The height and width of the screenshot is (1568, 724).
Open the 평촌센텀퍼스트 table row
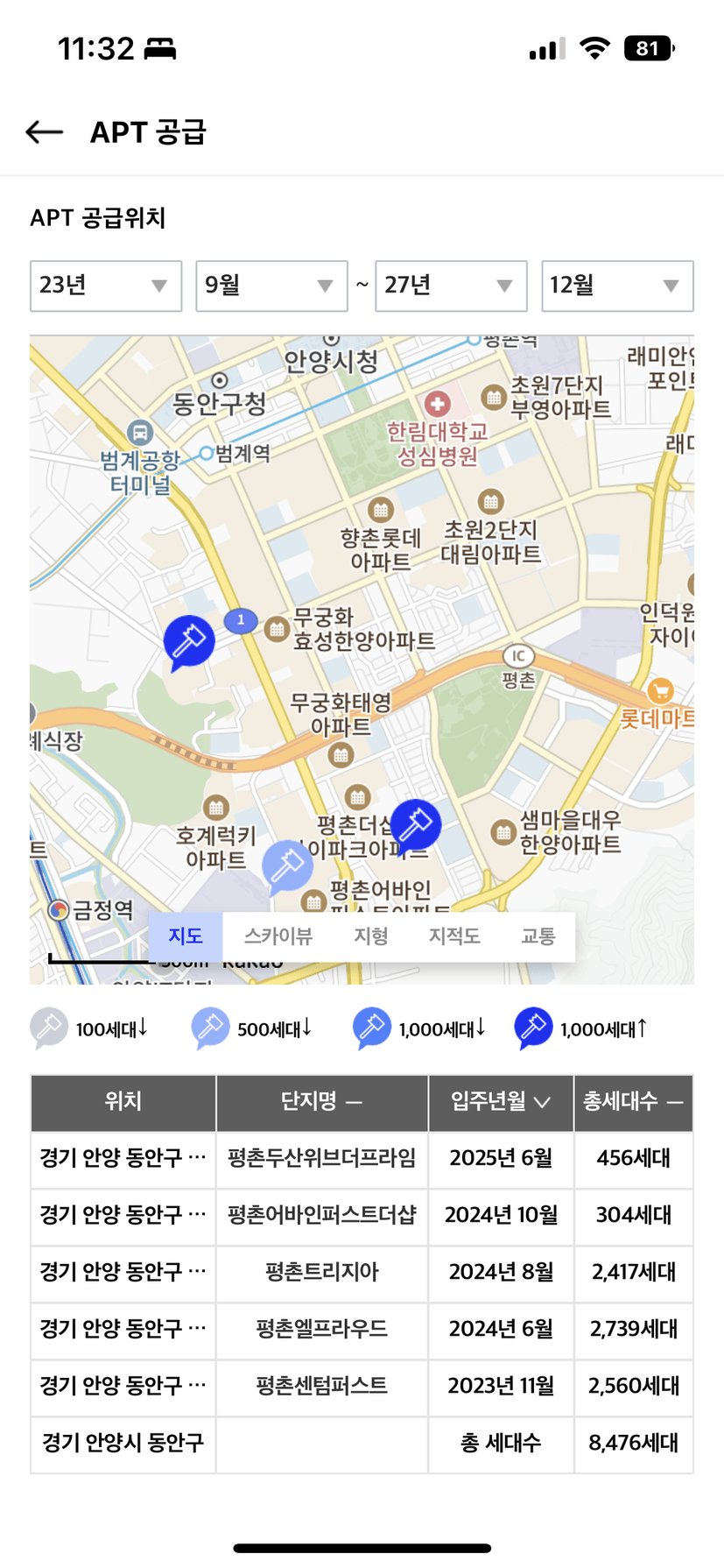click(362, 1386)
